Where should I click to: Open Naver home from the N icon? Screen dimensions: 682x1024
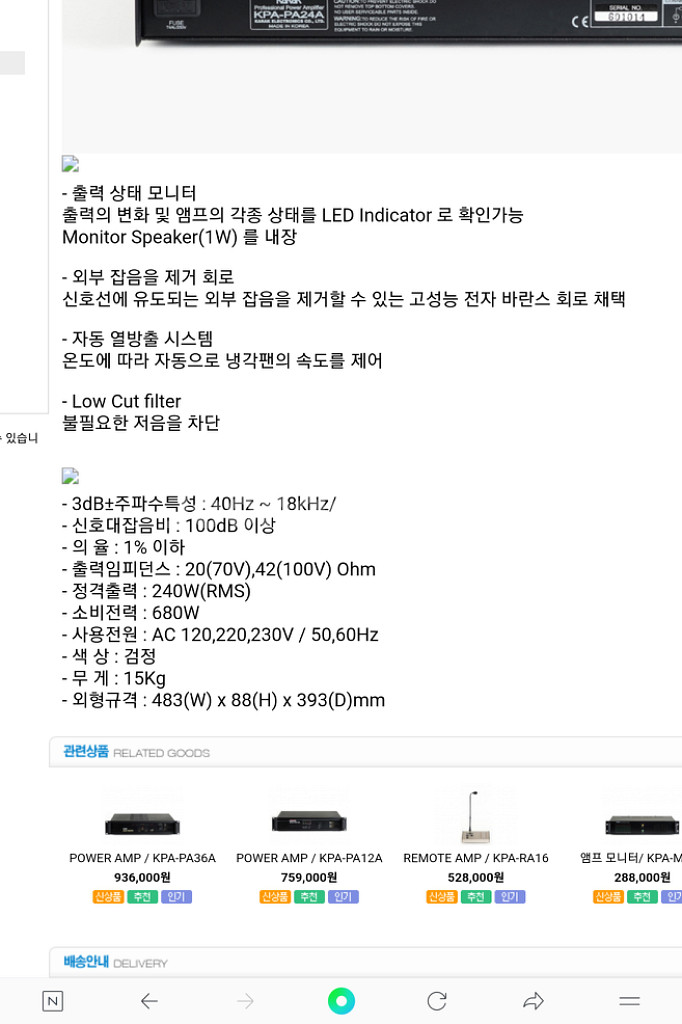pyautogui.click(x=53, y=1001)
